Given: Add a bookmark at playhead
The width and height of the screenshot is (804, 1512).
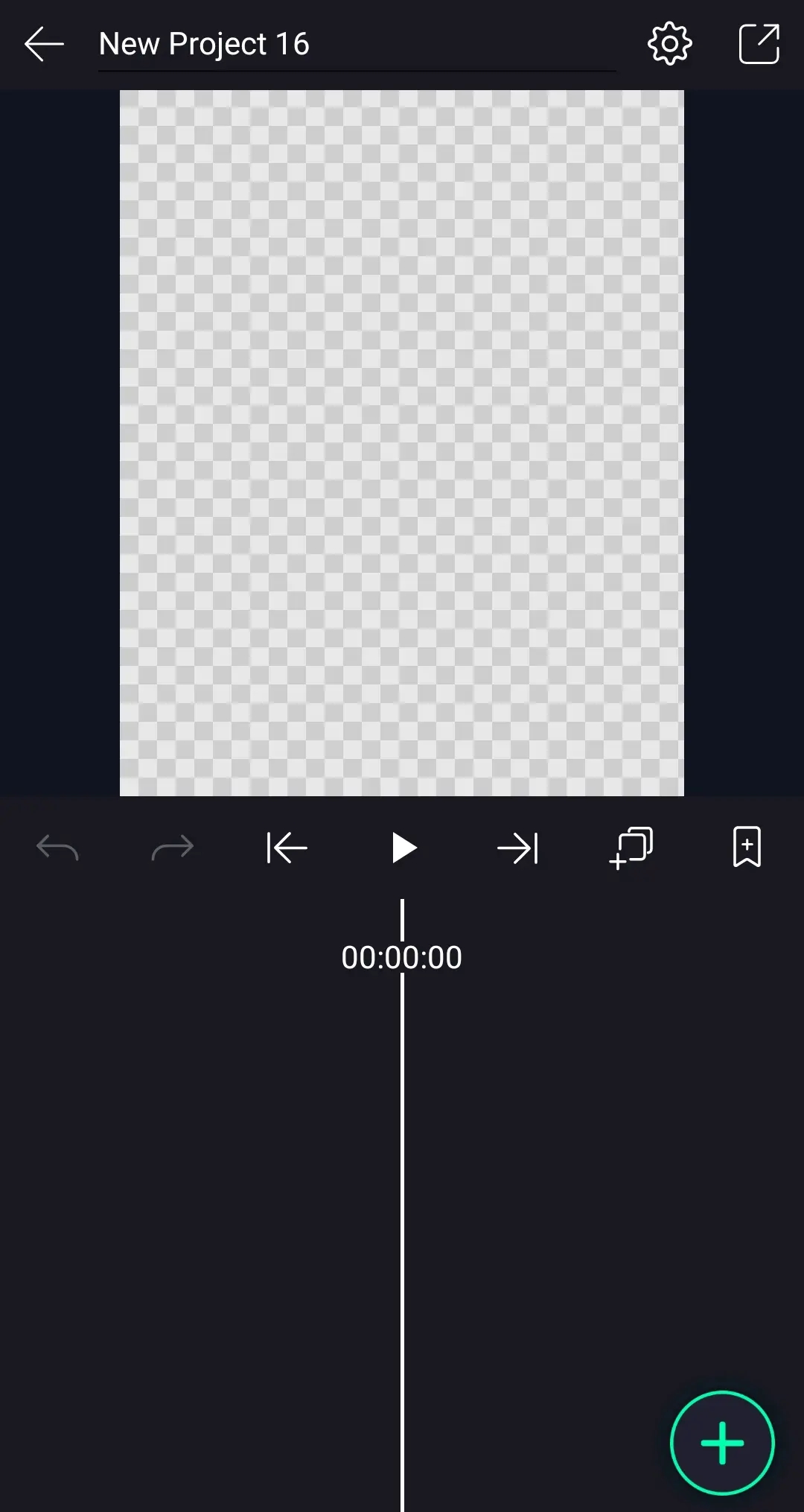Looking at the screenshot, I should 747,848.
